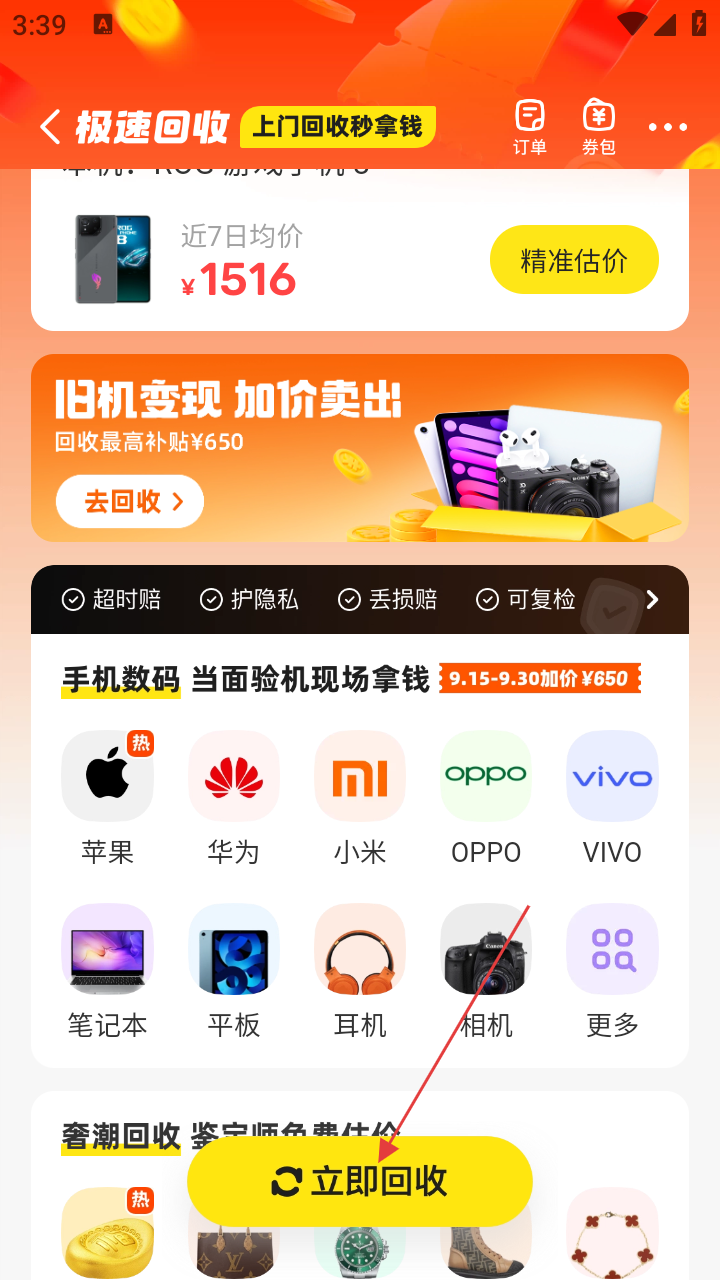Open 耳机 headphones category
720x1280 pixels.
point(360,970)
